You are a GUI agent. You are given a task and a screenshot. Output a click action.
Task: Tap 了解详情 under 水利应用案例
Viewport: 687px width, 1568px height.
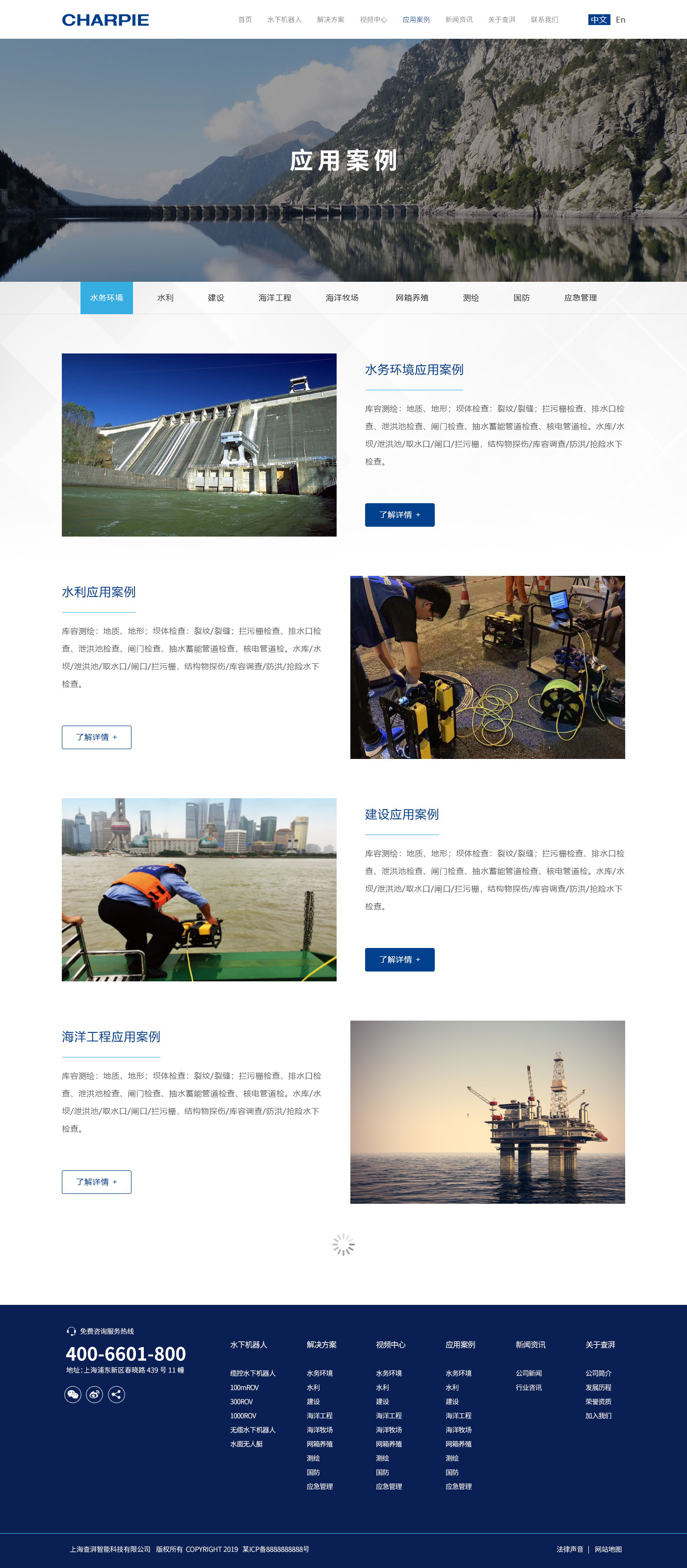pos(97,737)
